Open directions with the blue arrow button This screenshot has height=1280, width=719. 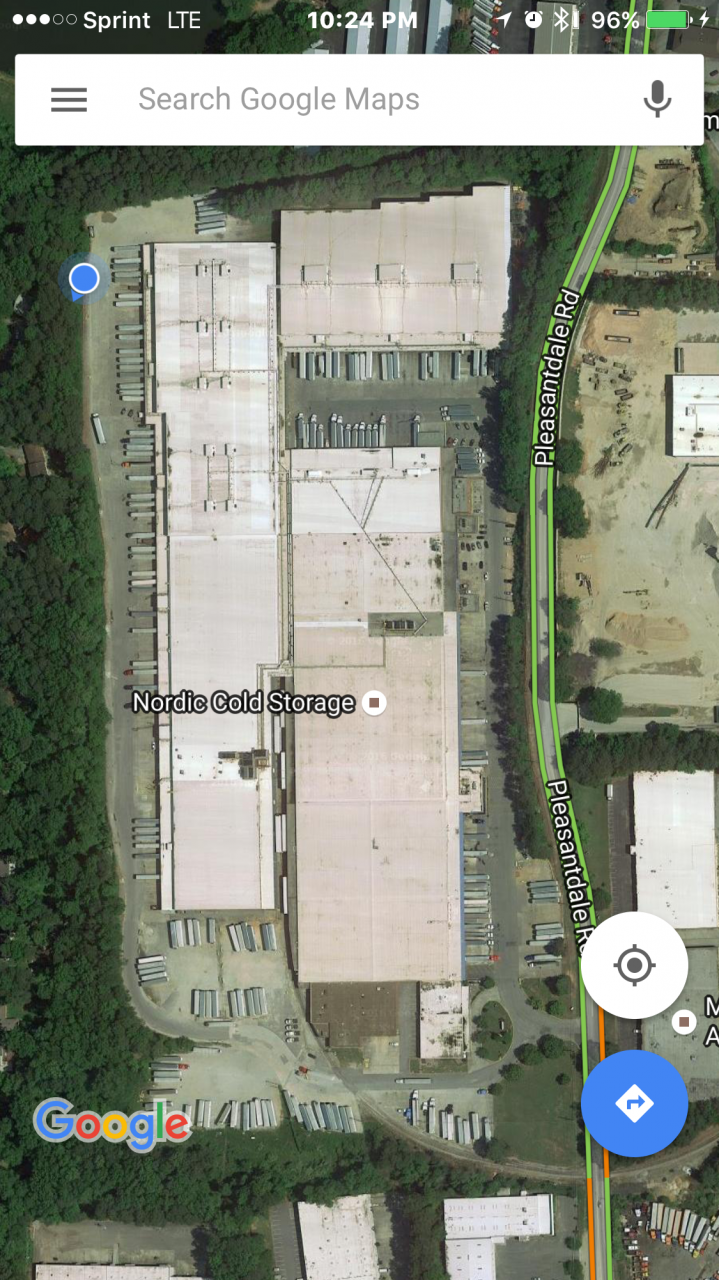[x=634, y=1103]
